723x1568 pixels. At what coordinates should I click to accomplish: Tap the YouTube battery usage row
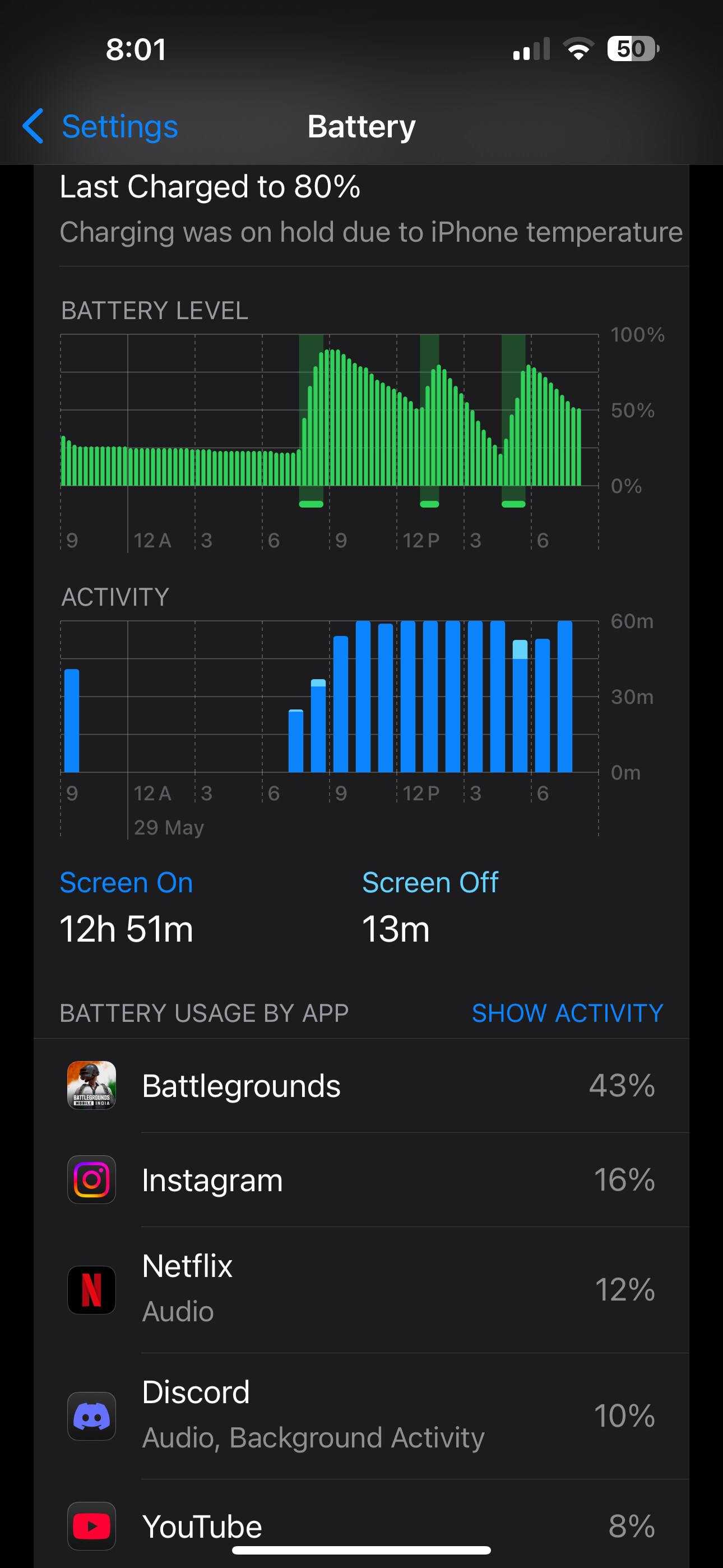click(361, 1525)
